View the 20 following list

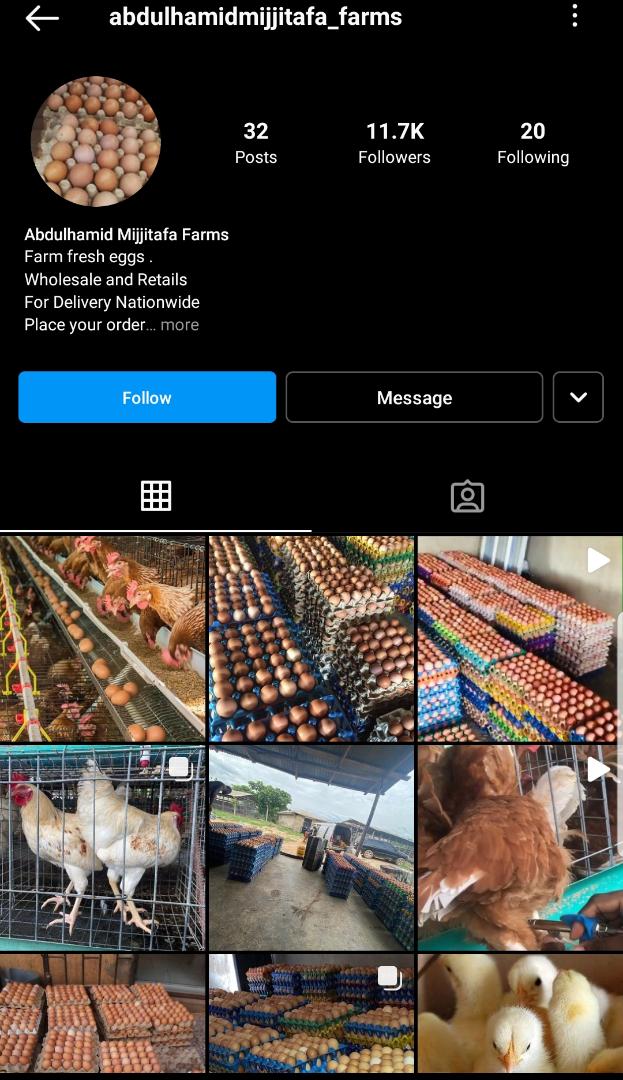click(532, 143)
